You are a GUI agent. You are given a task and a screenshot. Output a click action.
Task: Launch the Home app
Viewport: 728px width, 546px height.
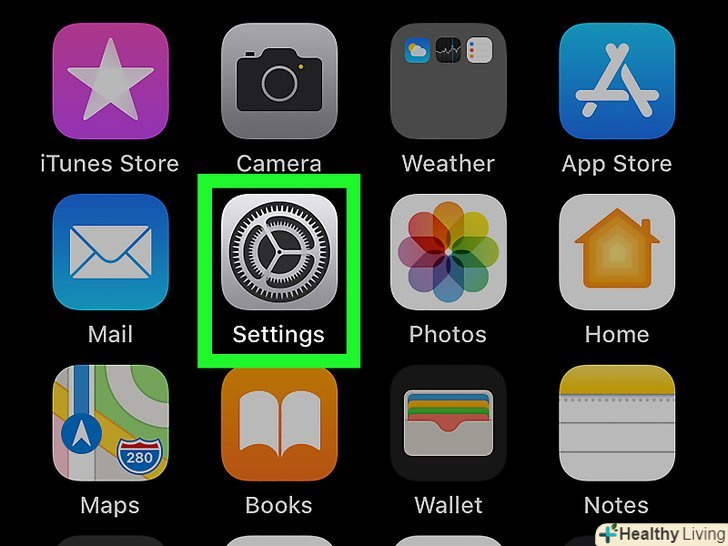[x=617, y=252]
